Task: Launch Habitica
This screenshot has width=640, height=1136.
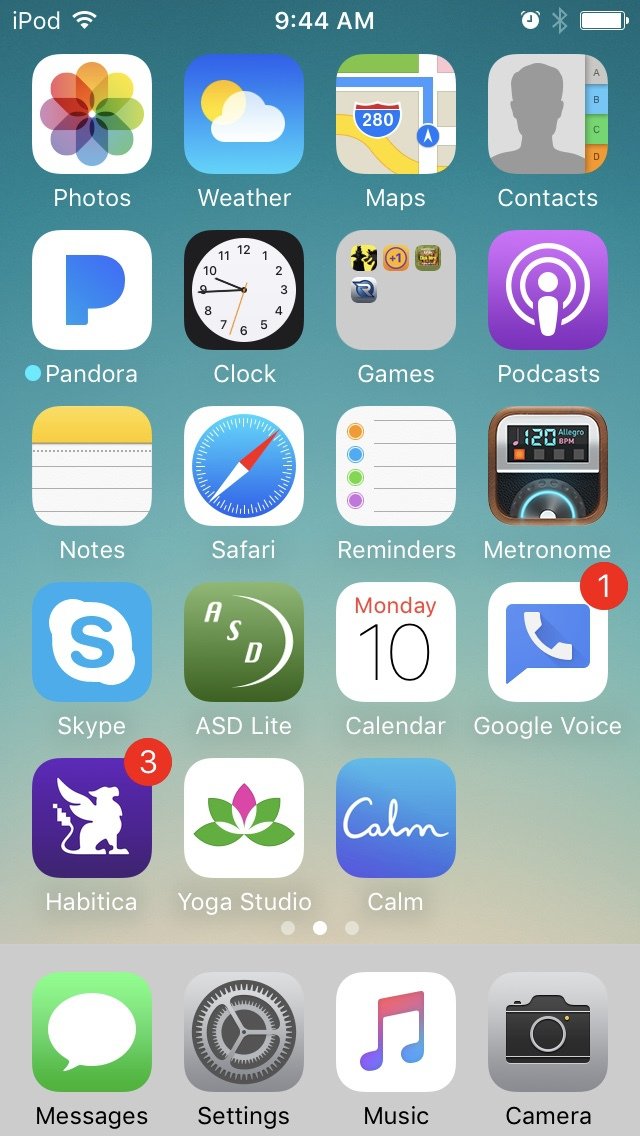Action: click(92, 818)
